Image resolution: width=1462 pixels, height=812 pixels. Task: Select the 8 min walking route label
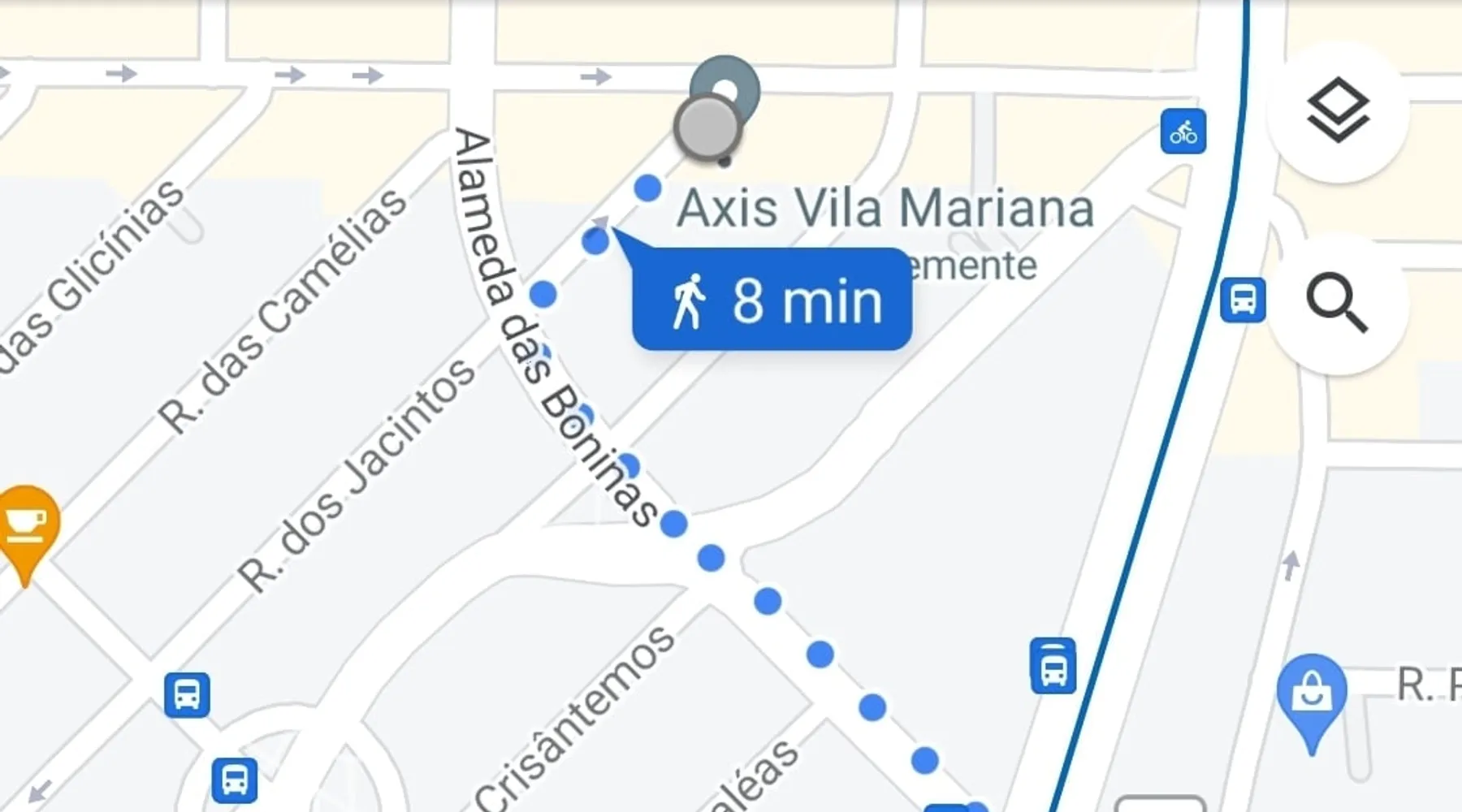772,301
